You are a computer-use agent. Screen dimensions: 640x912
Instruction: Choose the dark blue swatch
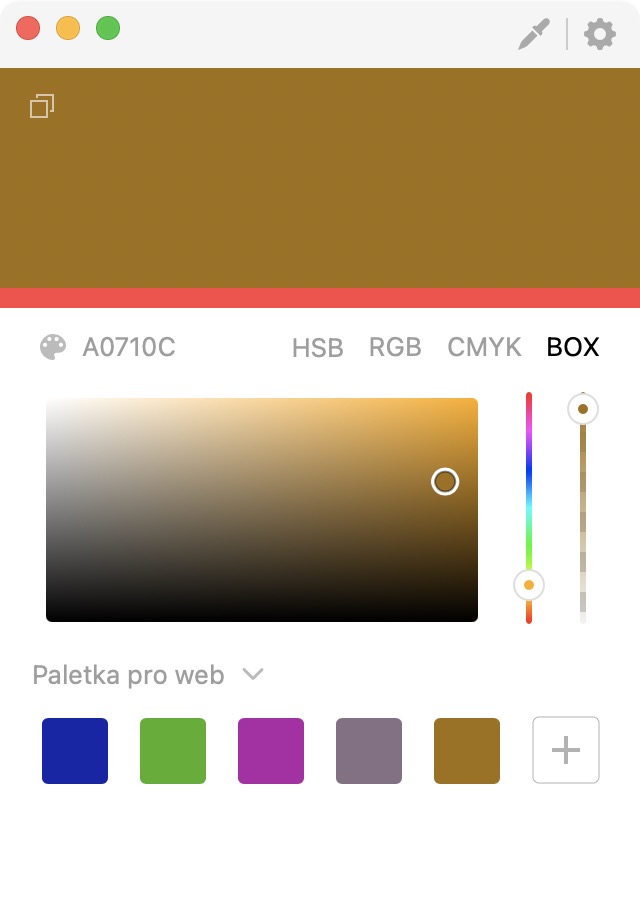(75, 750)
